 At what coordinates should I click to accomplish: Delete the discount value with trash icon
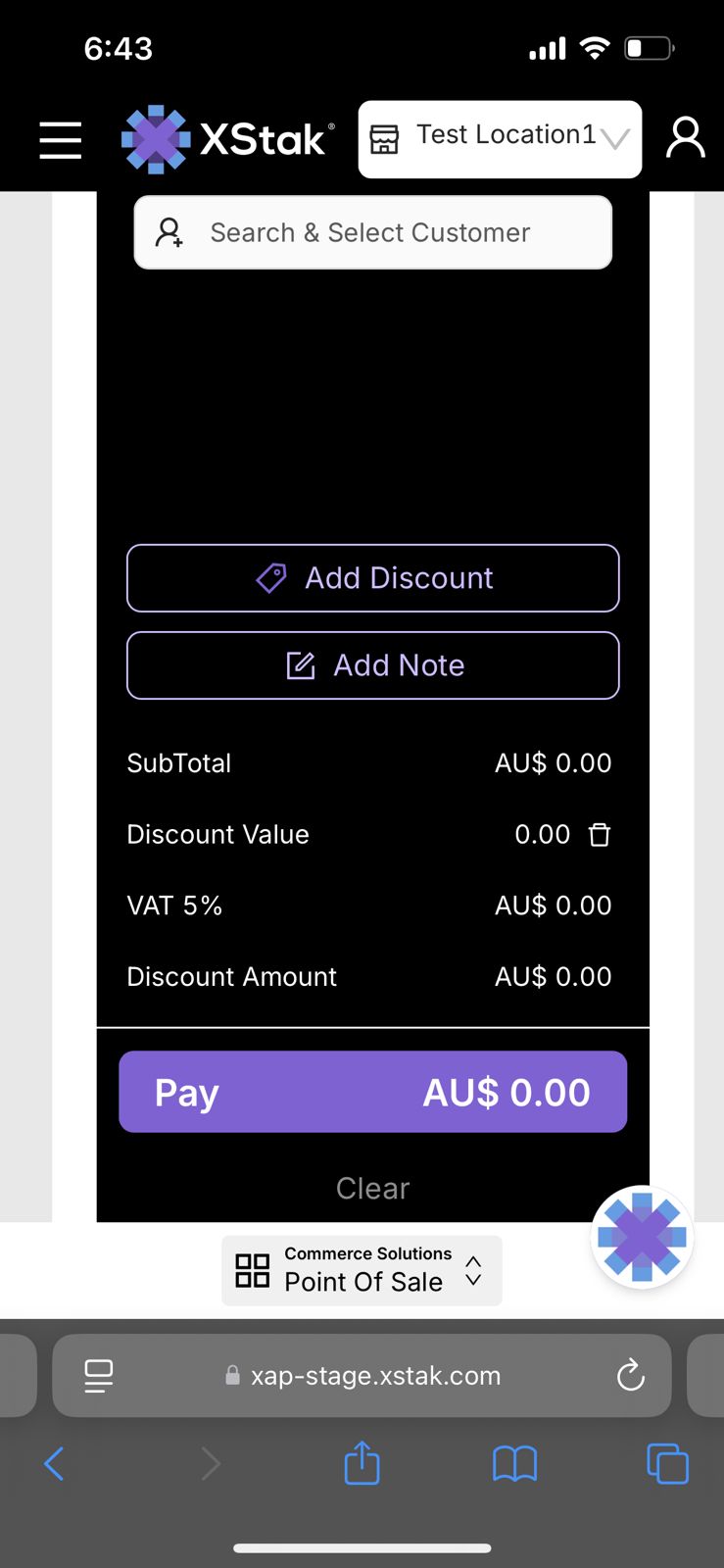point(600,835)
